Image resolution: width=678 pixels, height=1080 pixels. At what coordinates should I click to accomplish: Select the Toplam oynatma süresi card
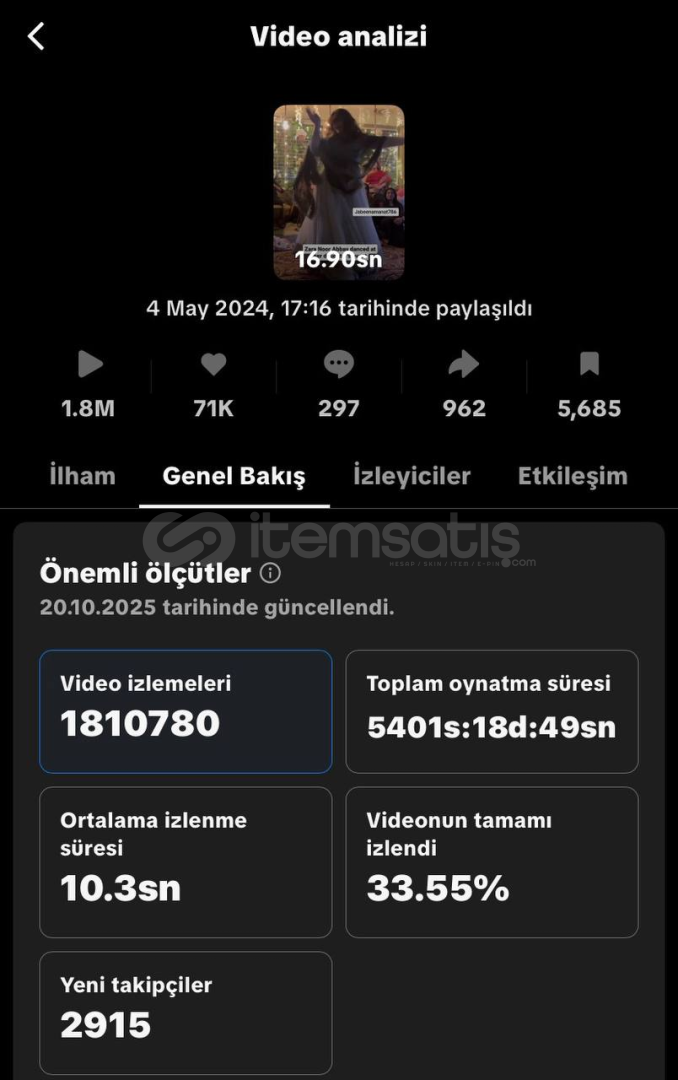pos(492,711)
